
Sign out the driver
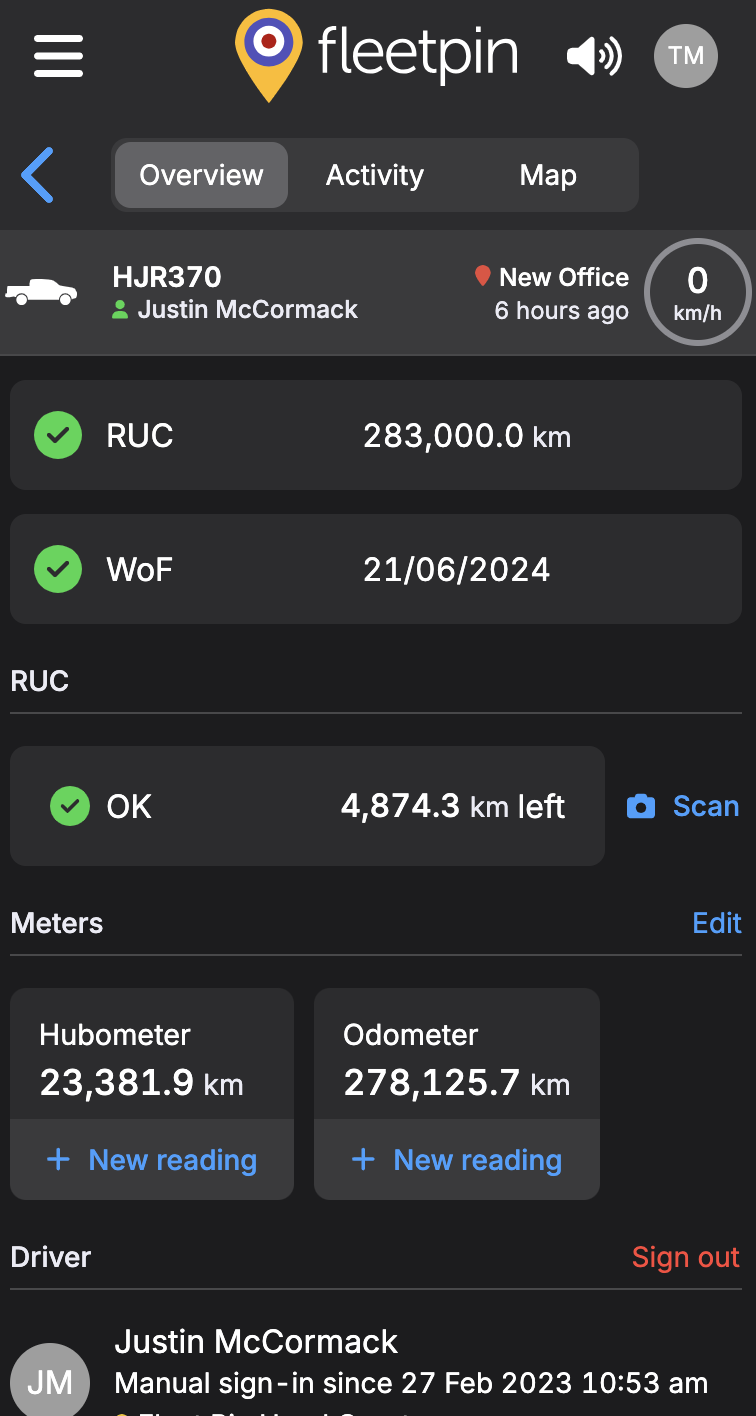(686, 1257)
